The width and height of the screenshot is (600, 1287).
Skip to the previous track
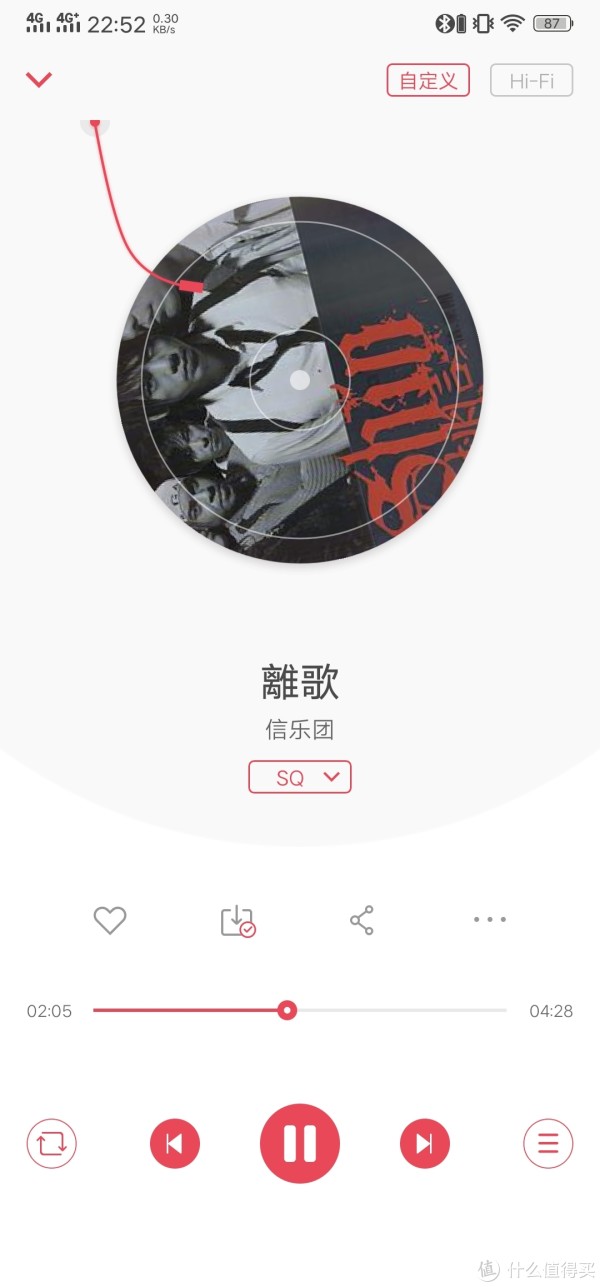tap(175, 1143)
